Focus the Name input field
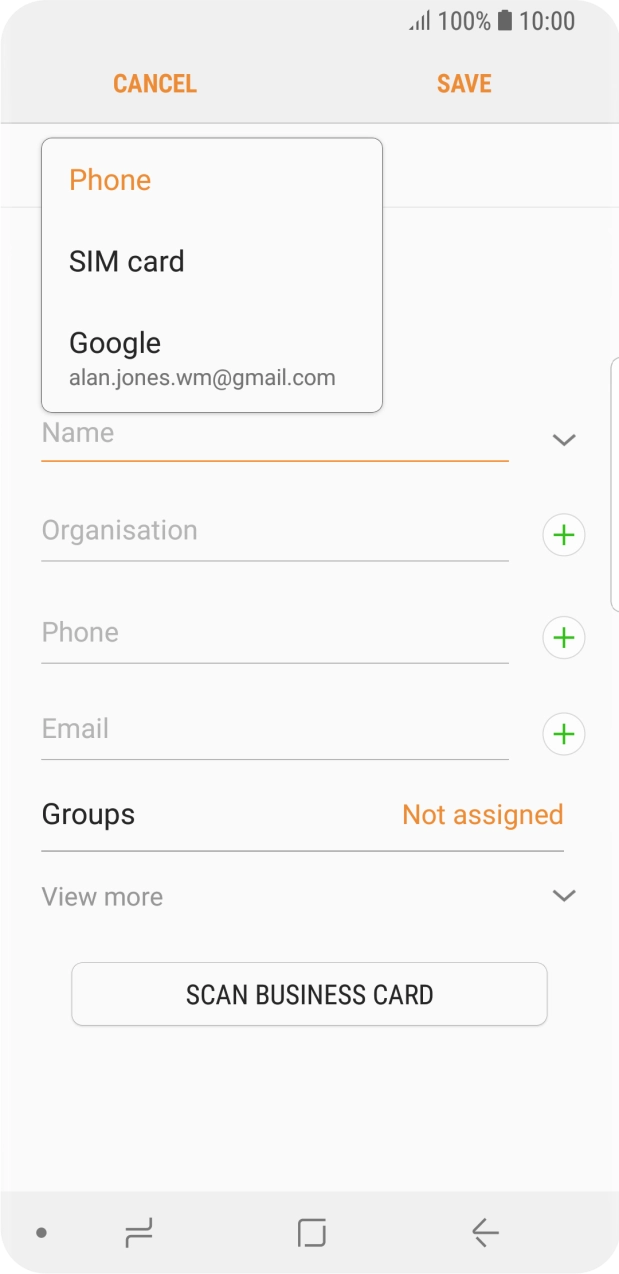Viewport: 619px width, 1274px height. 275,435
